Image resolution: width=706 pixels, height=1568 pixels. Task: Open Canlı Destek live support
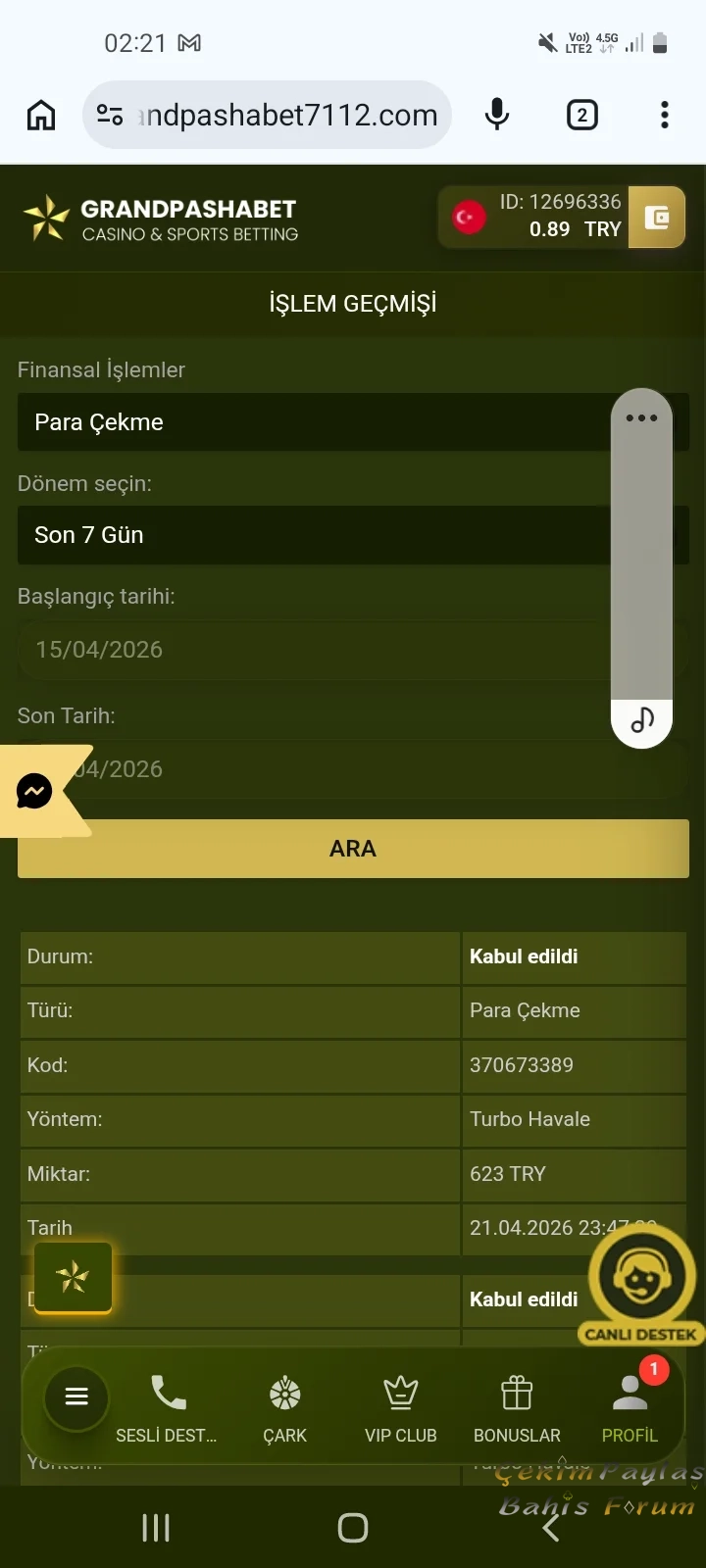640,1284
